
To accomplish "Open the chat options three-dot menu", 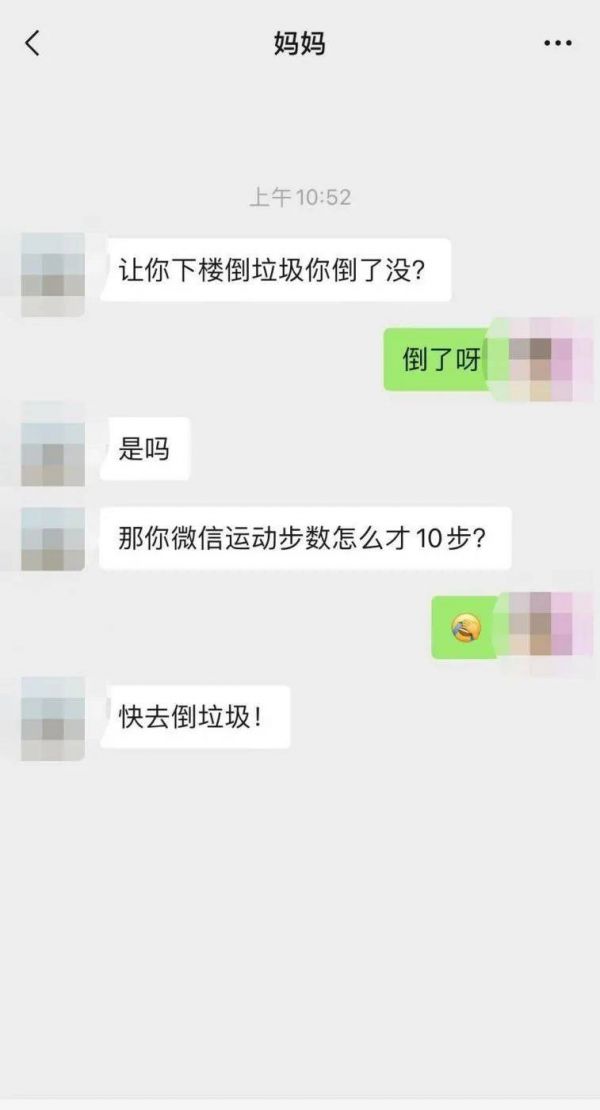I will [557, 44].
